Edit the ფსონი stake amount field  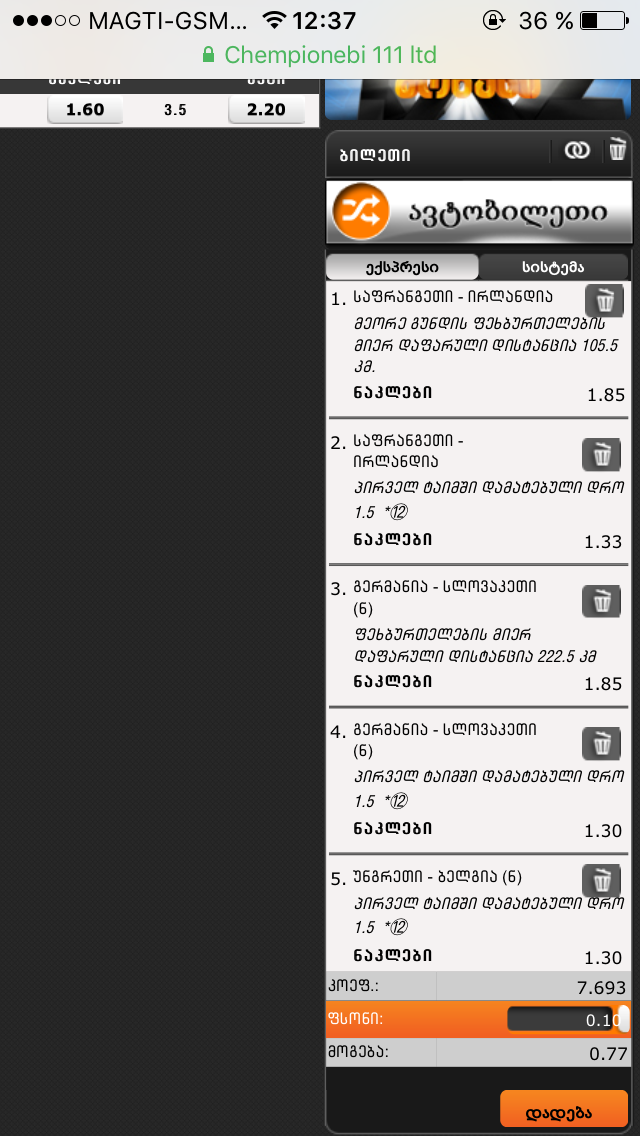pos(565,1020)
